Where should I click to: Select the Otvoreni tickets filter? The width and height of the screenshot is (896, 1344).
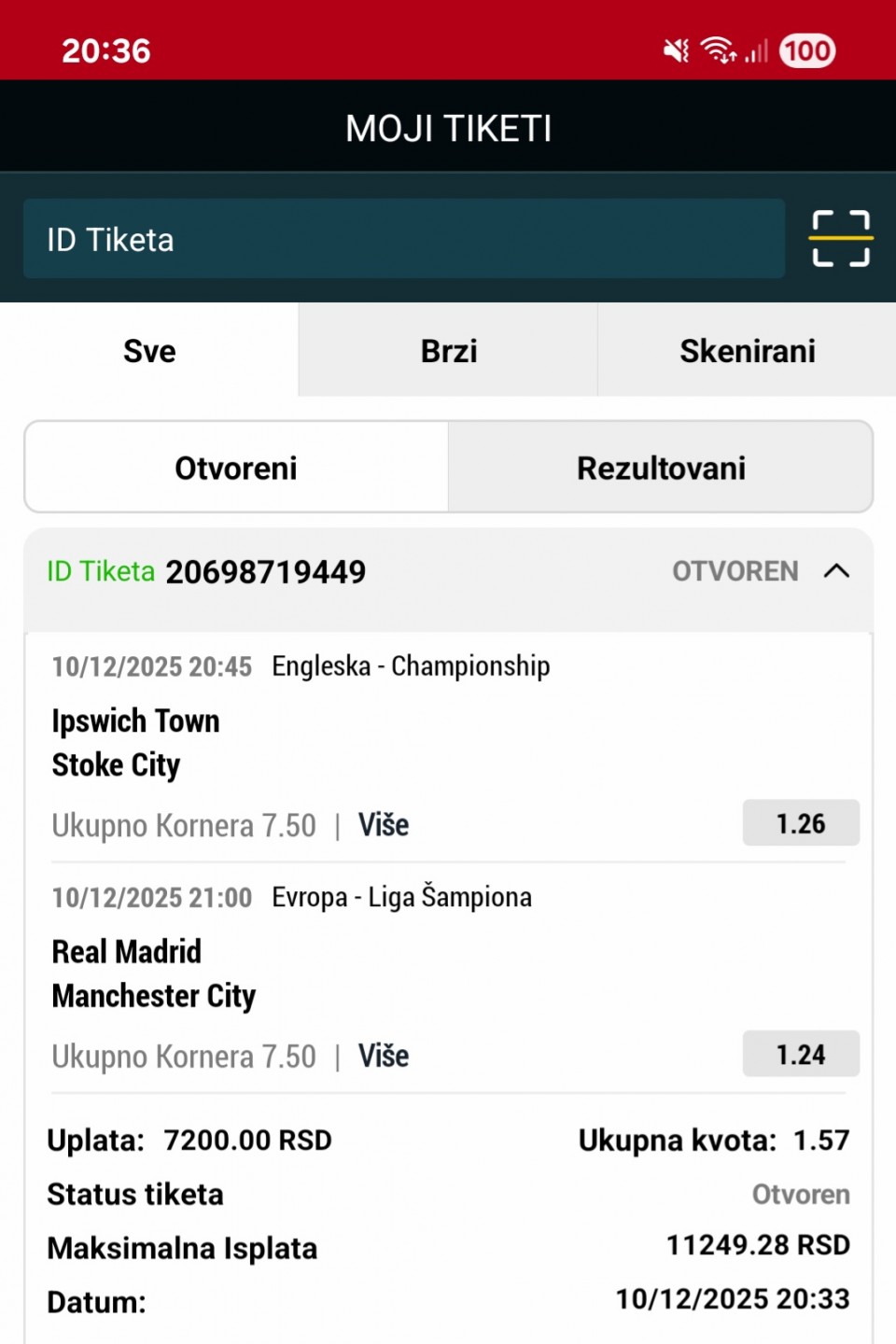click(236, 468)
